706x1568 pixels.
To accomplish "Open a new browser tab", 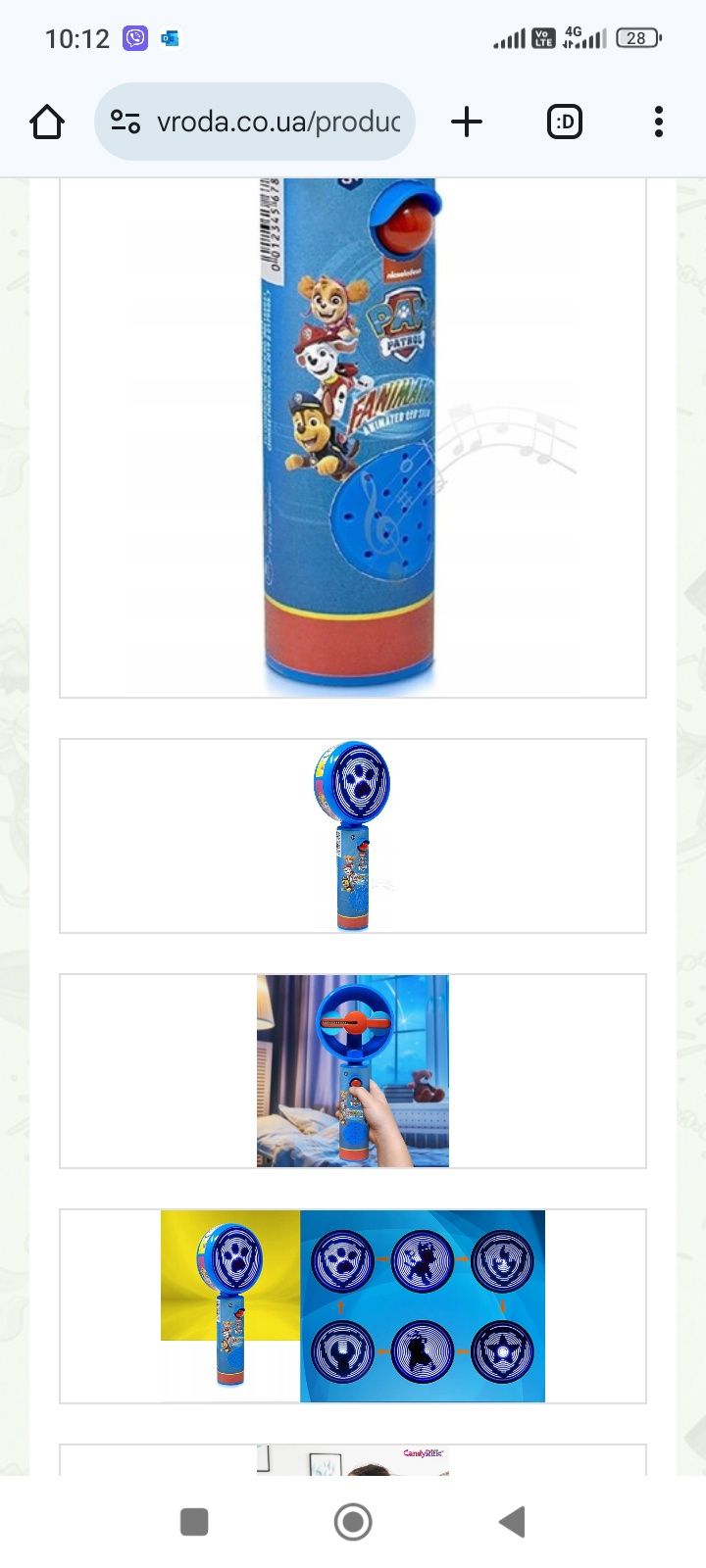I will [x=467, y=122].
